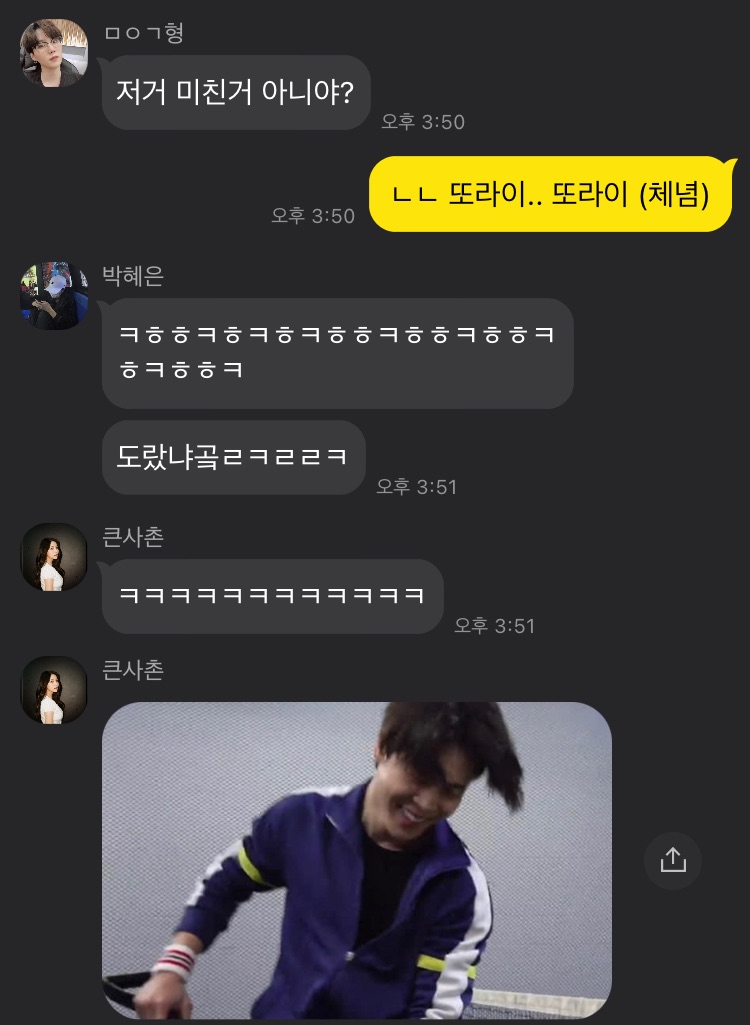View ㅁㅇㄱ형's profile picture

(x=54, y=52)
